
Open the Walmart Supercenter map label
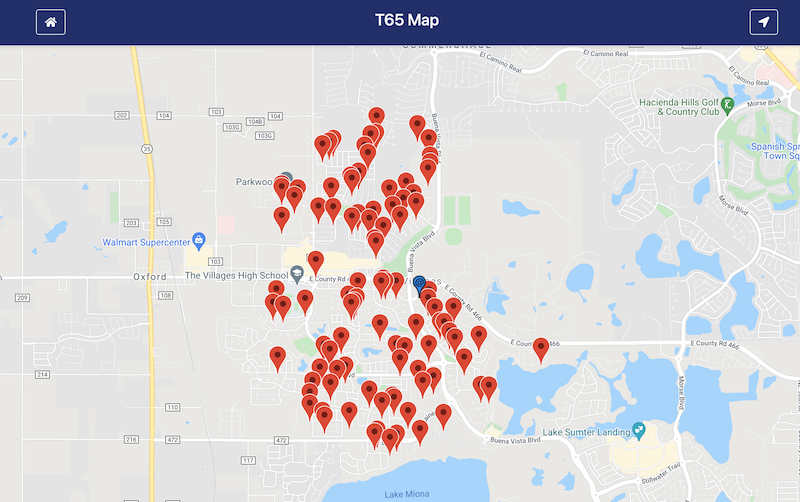tap(199, 241)
